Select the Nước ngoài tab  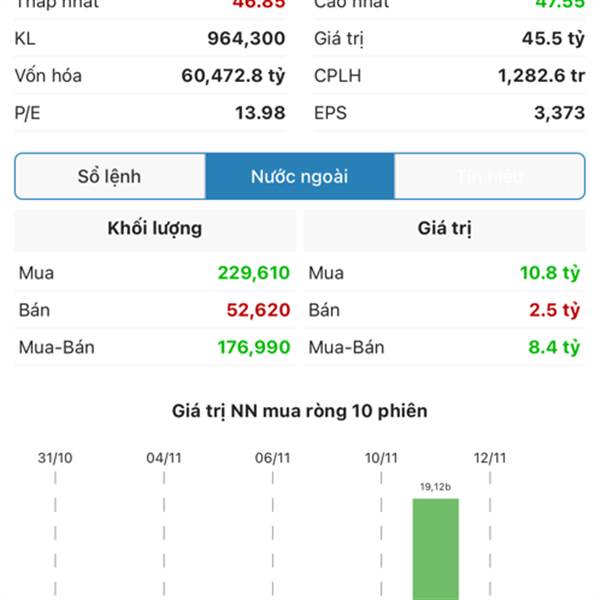pyautogui.click(x=299, y=177)
